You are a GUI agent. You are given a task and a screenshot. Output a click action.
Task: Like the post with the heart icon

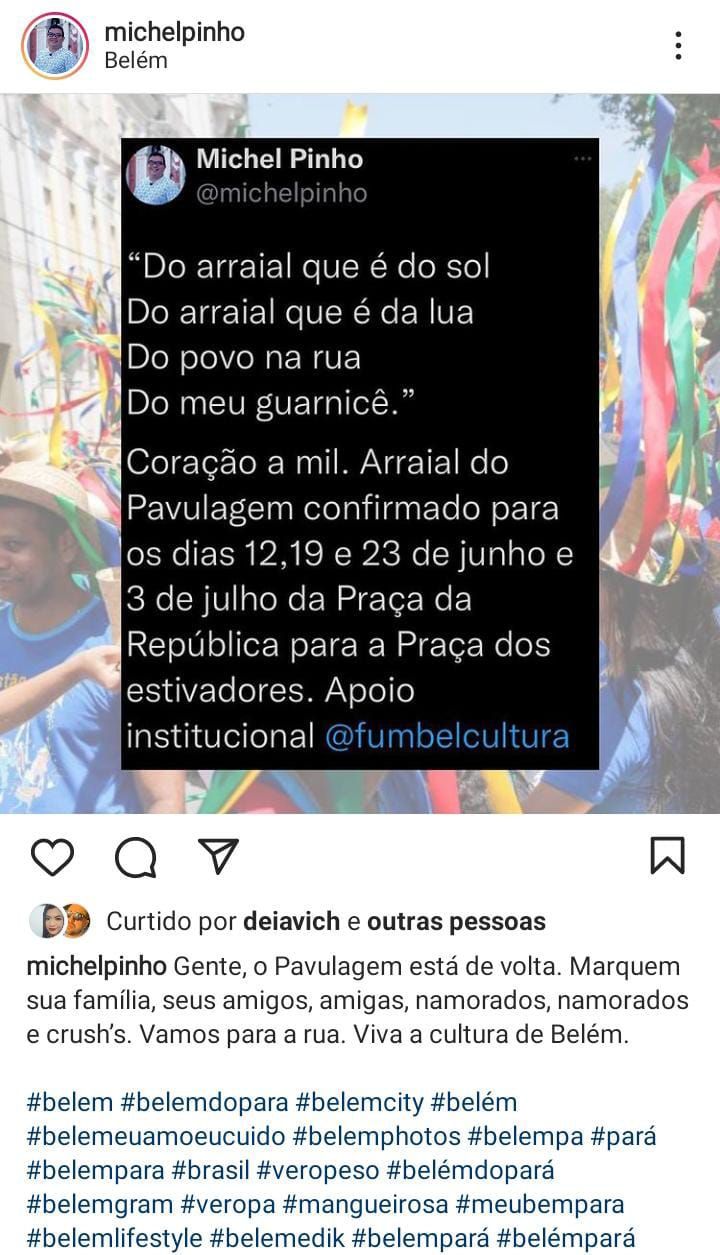pyautogui.click(x=52, y=857)
